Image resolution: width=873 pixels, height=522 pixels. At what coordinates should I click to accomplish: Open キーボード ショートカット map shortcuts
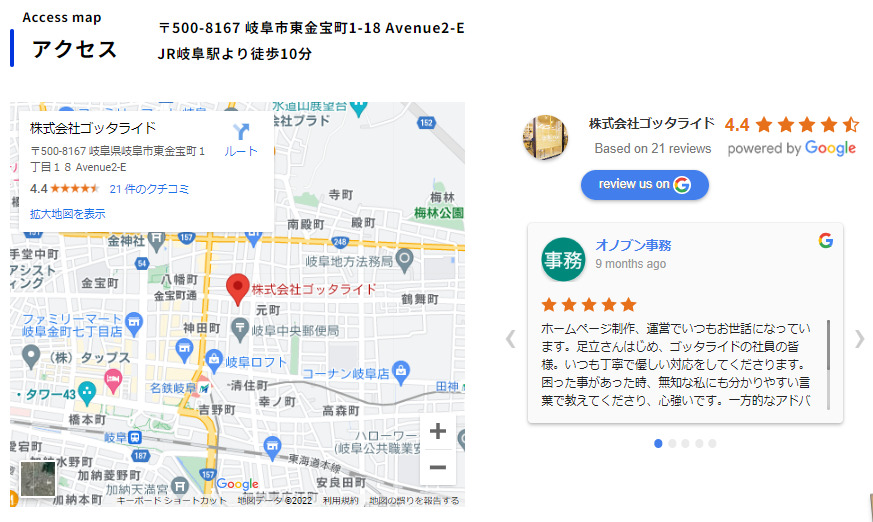point(171,501)
